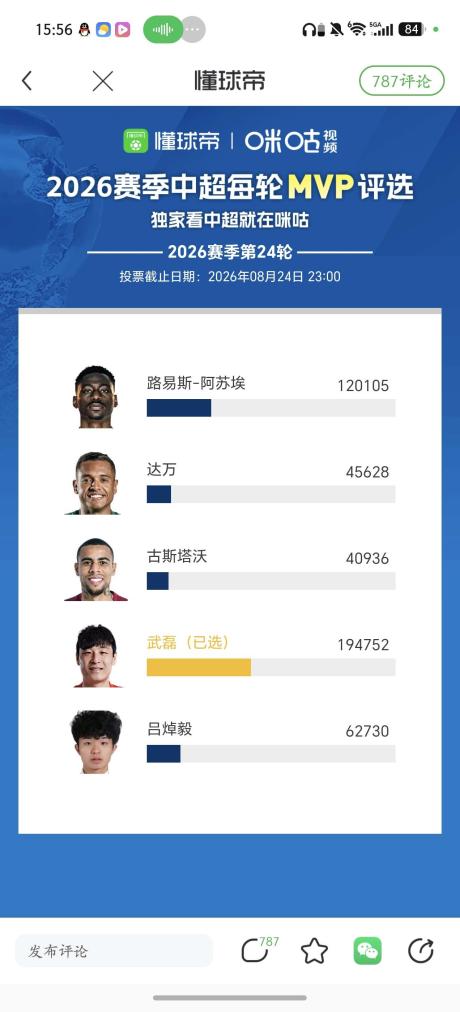
Task: Favorite this page with the star icon
Action: pos(314,951)
